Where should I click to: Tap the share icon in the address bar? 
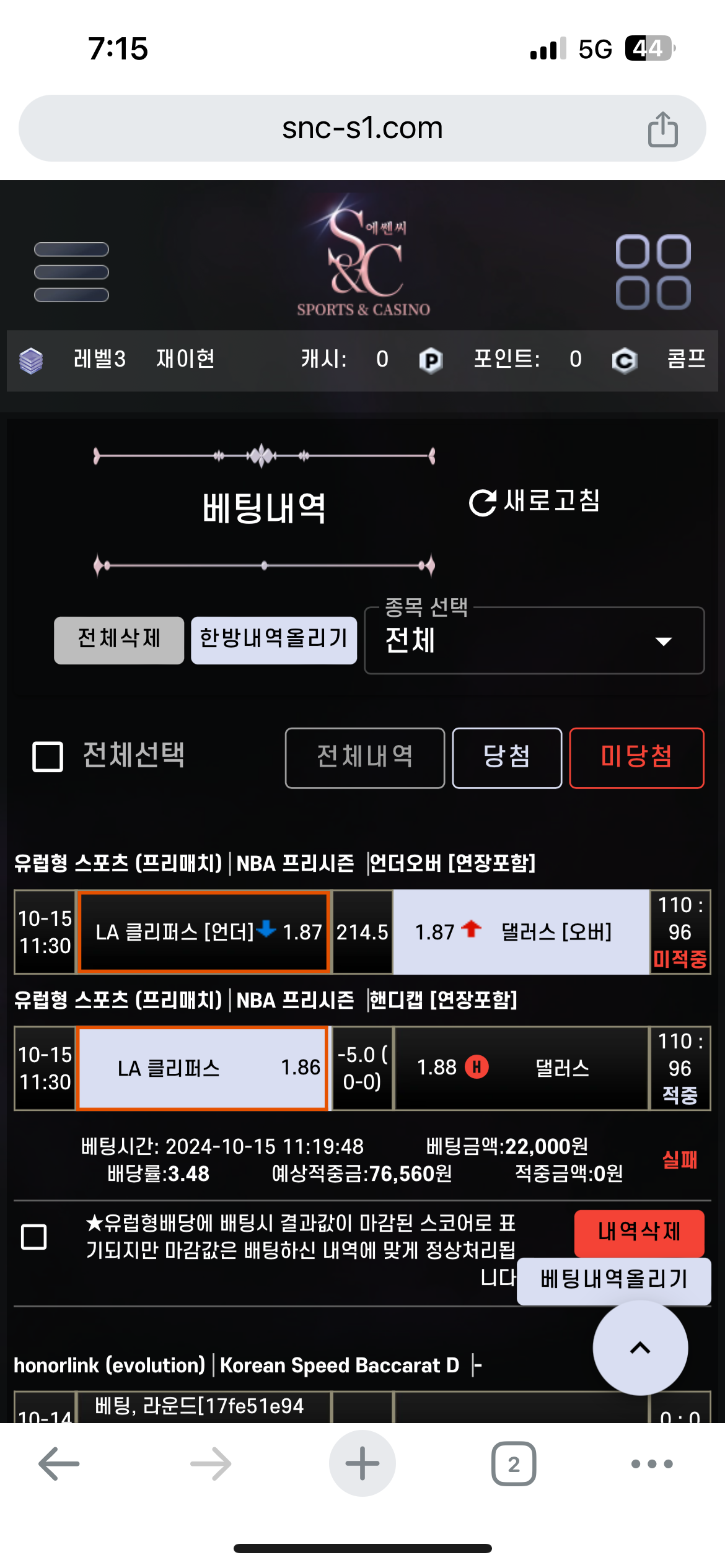[x=662, y=129]
